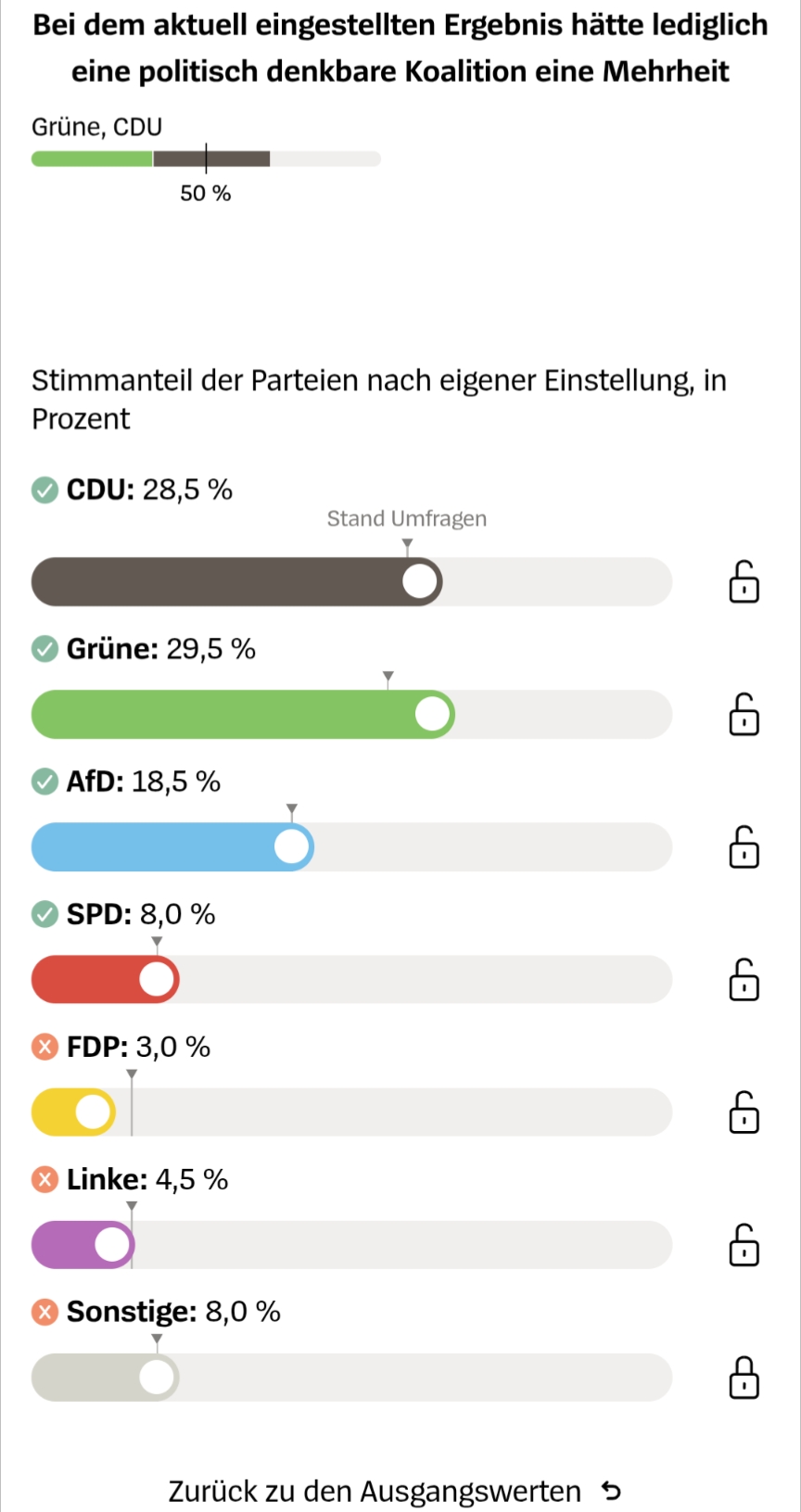Tap the SPD slider bar
801x1512 pixels.
point(352,980)
